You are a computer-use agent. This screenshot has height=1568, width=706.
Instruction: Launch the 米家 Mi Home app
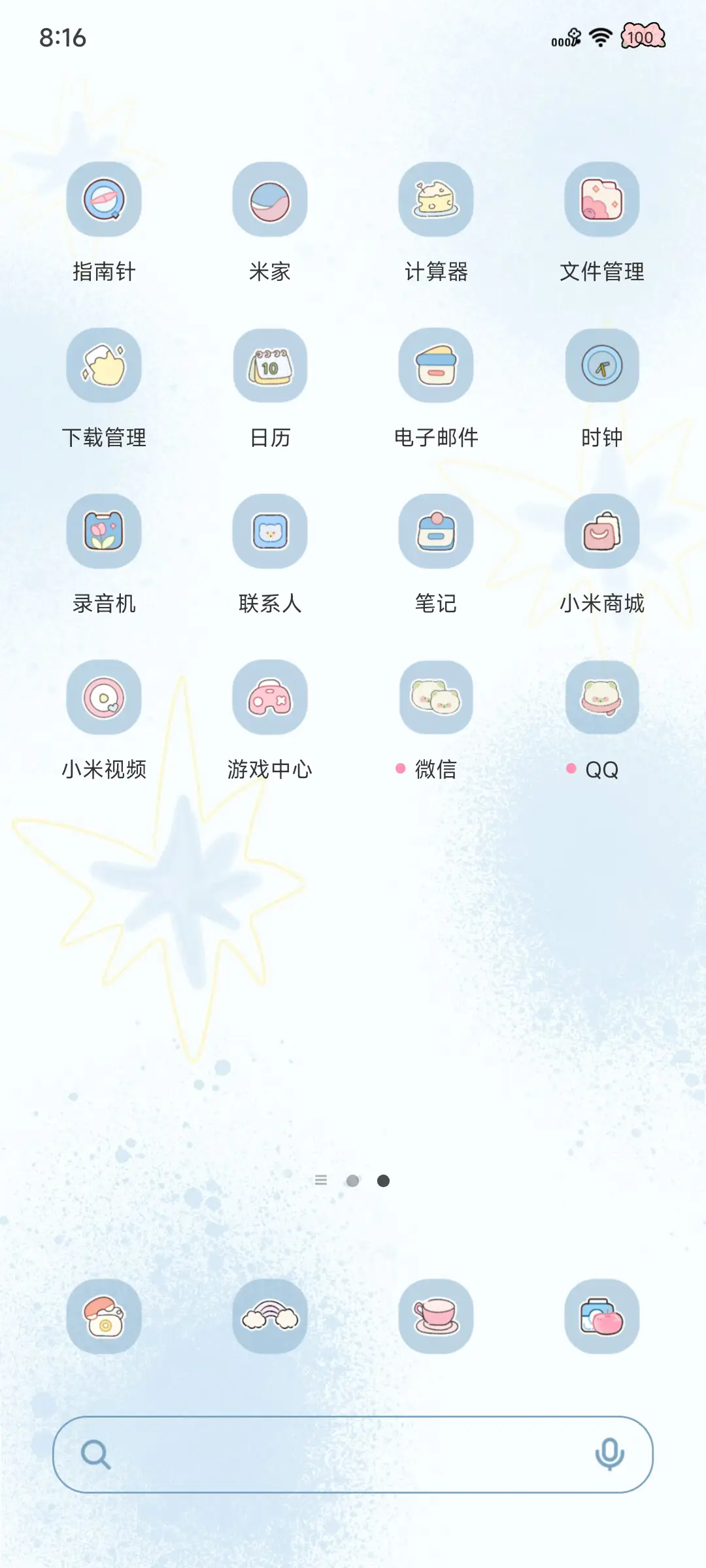click(x=270, y=200)
